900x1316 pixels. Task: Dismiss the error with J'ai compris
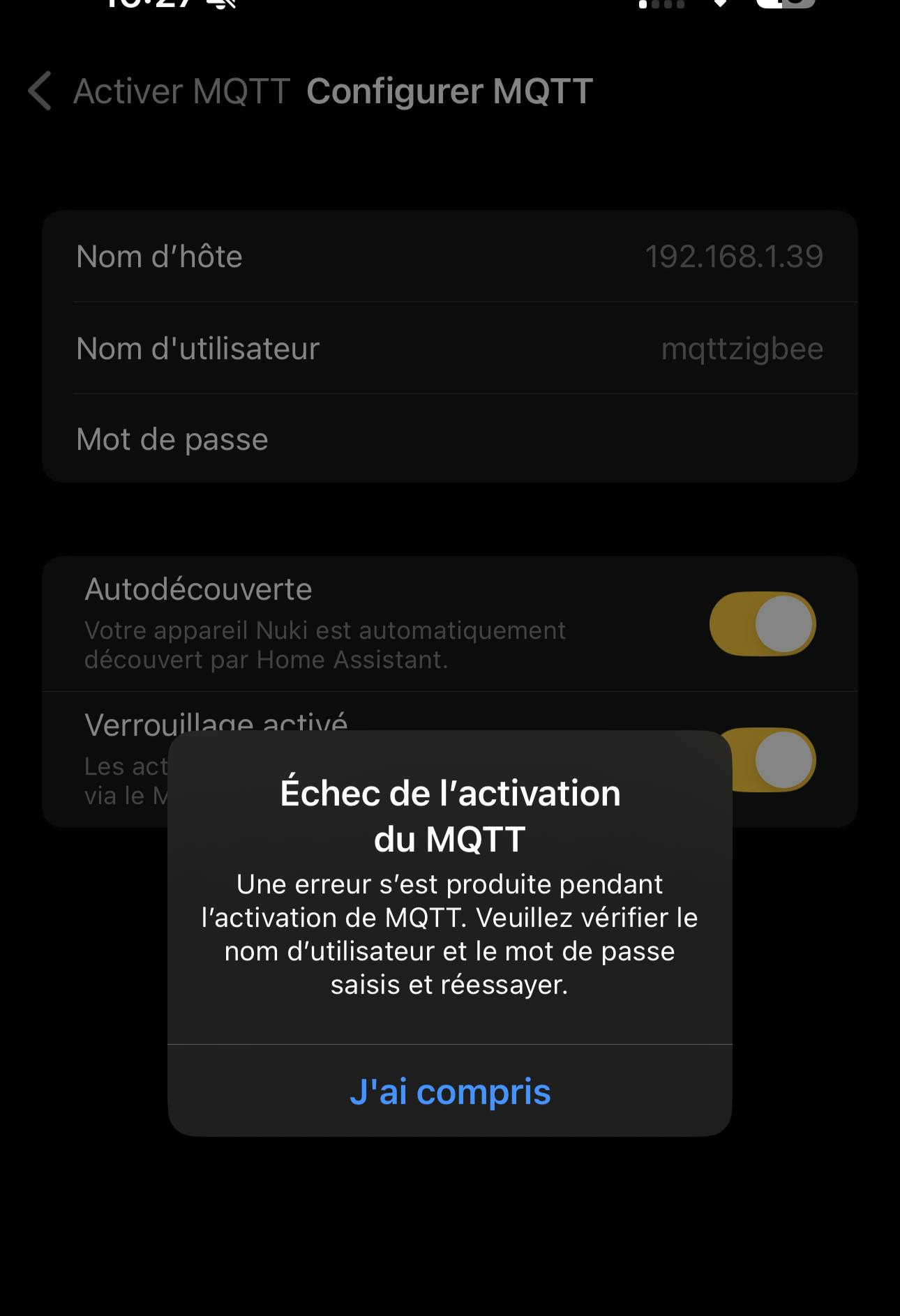(x=450, y=1091)
